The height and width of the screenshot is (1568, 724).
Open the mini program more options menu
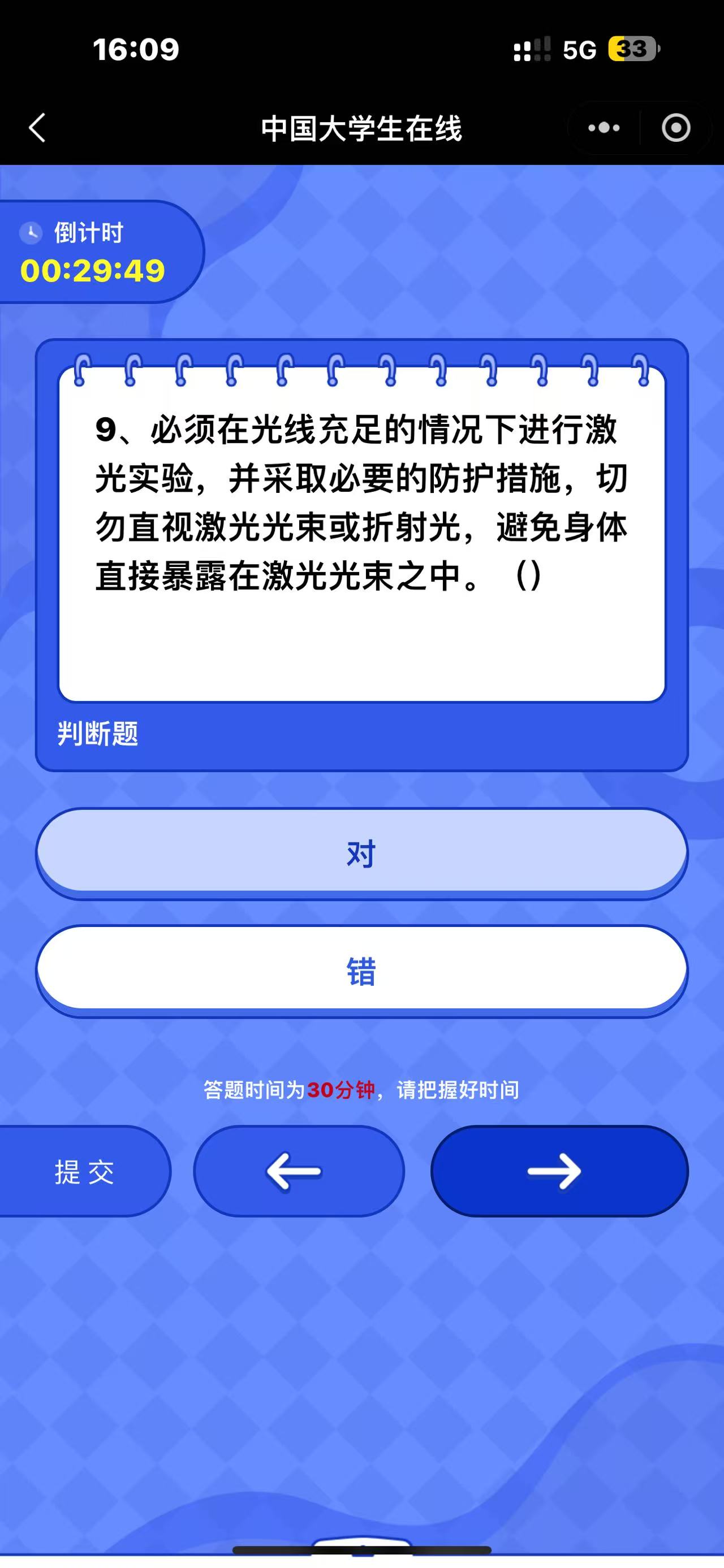coord(604,128)
